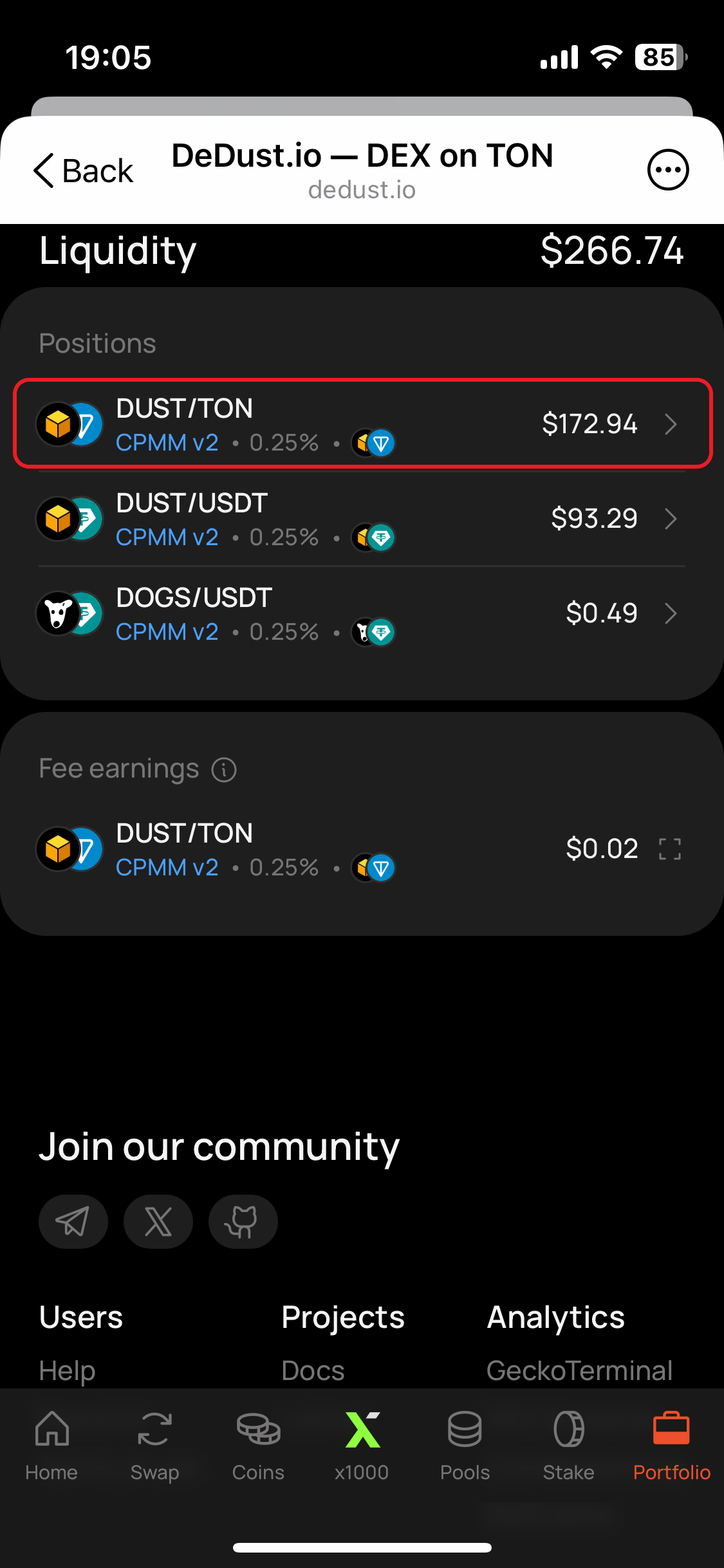Tap the DUST/TON fee earnings row

pyautogui.click(x=362, y=849)
